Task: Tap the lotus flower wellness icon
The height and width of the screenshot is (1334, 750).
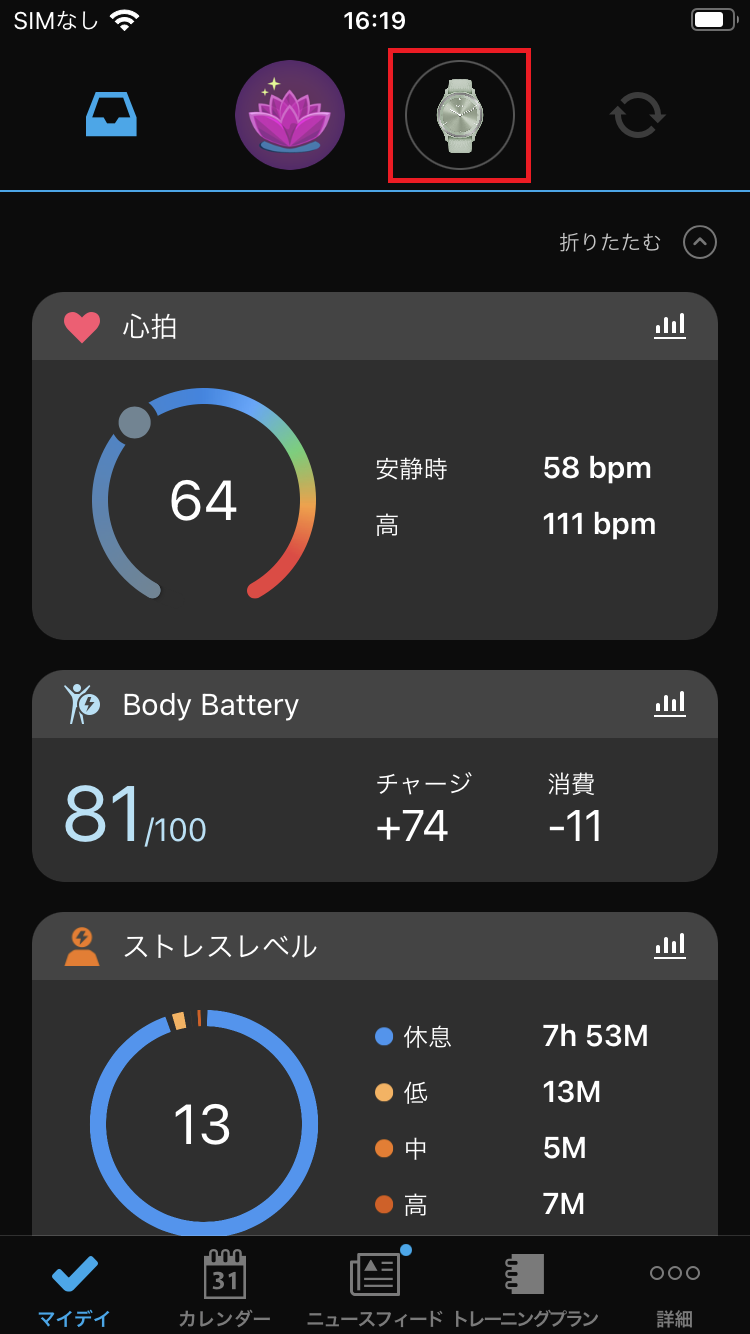Action: 289,115
